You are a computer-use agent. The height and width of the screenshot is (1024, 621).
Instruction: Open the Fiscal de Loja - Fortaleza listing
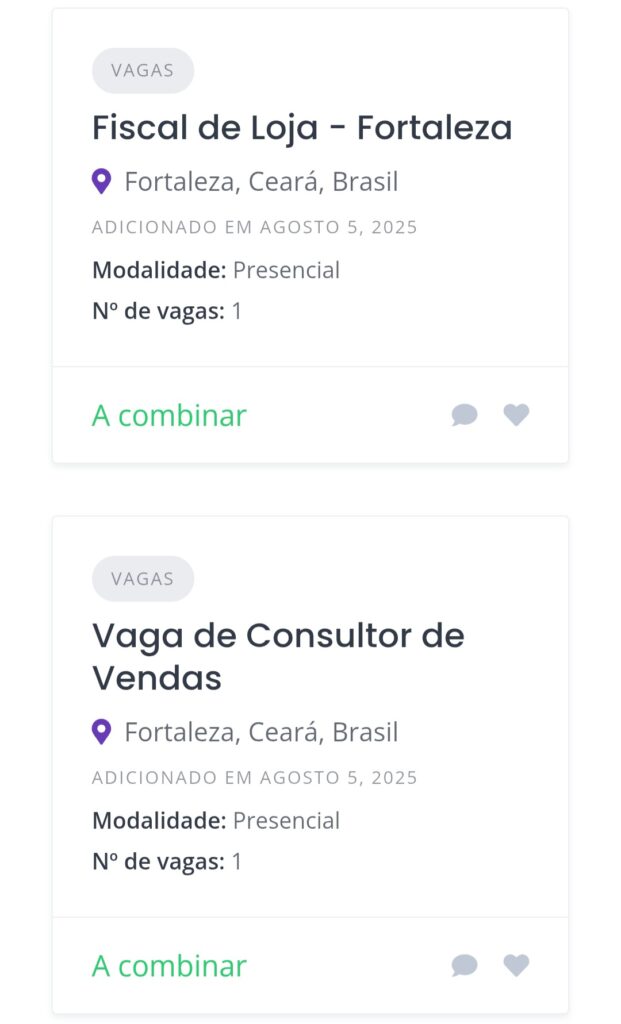pos(302,128)
